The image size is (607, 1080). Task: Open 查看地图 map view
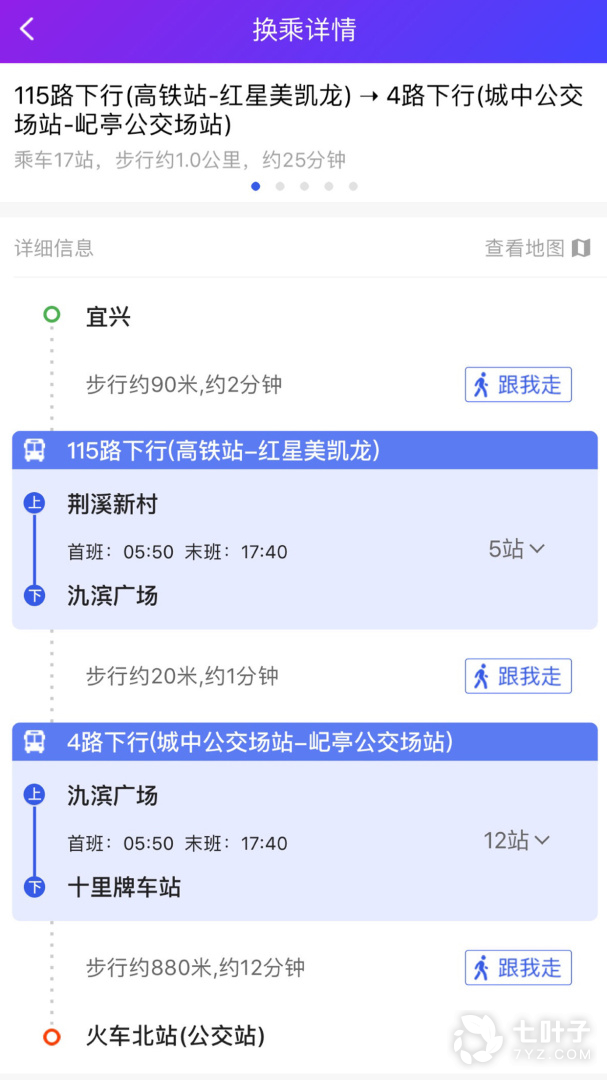click(538, 248)
